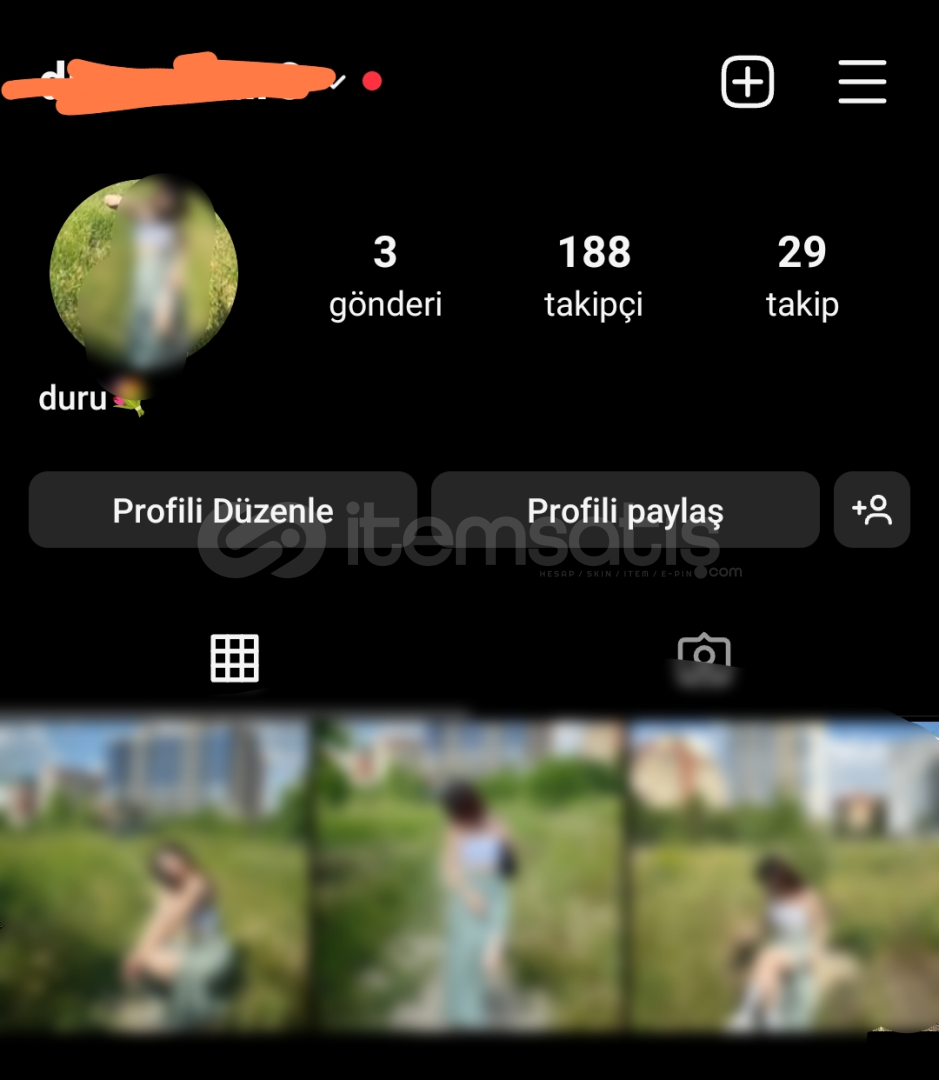Viewport: 939px width, 1080px height.
Task: Tap Profili paylaş button
Action: 625,510
